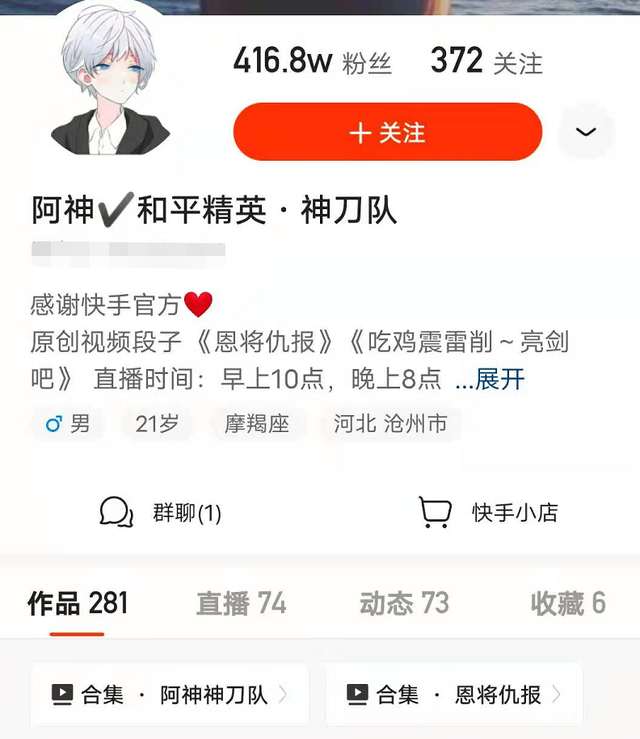View the 372 关注 following list
This screenshot has height=739, width=640.
point(486,62)
